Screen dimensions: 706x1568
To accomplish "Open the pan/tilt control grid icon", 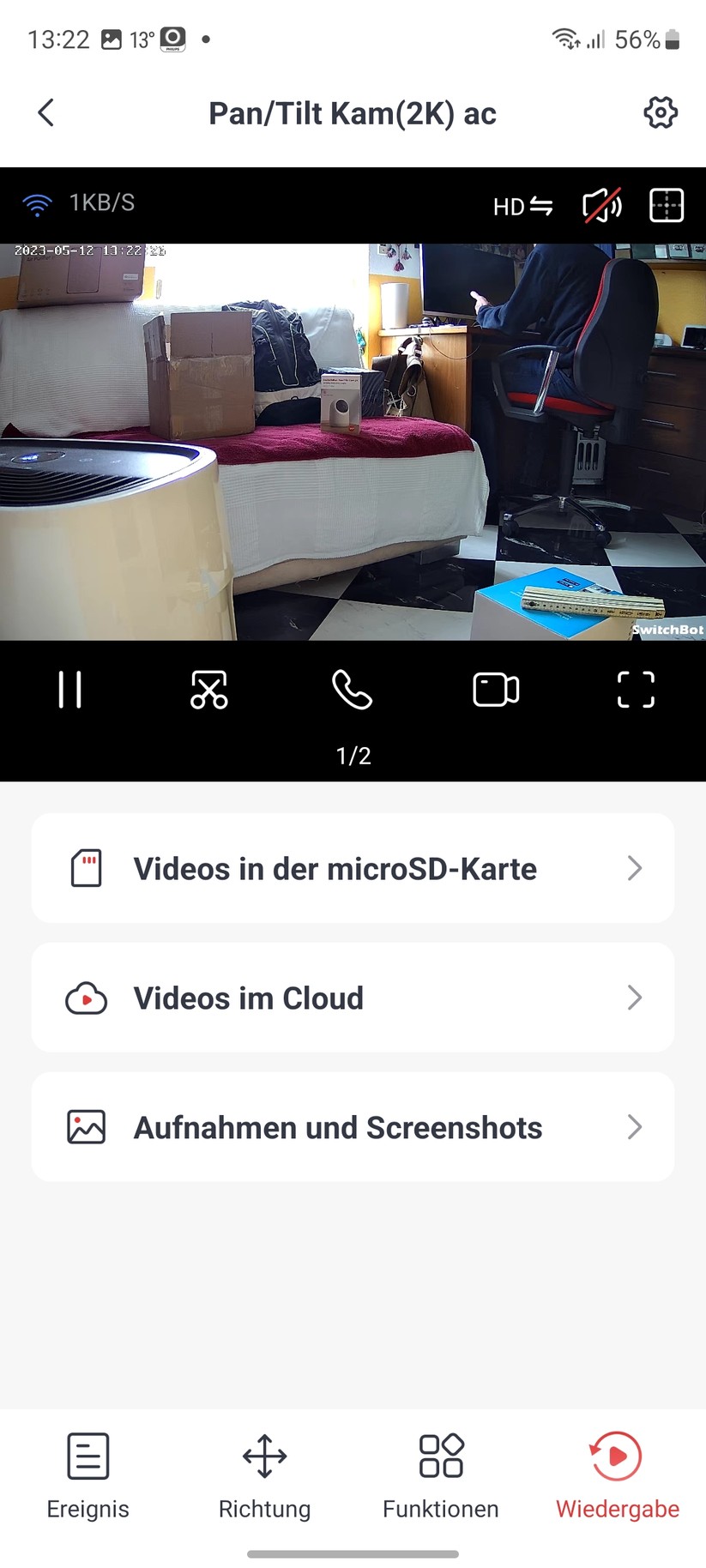I will point(666,204).
